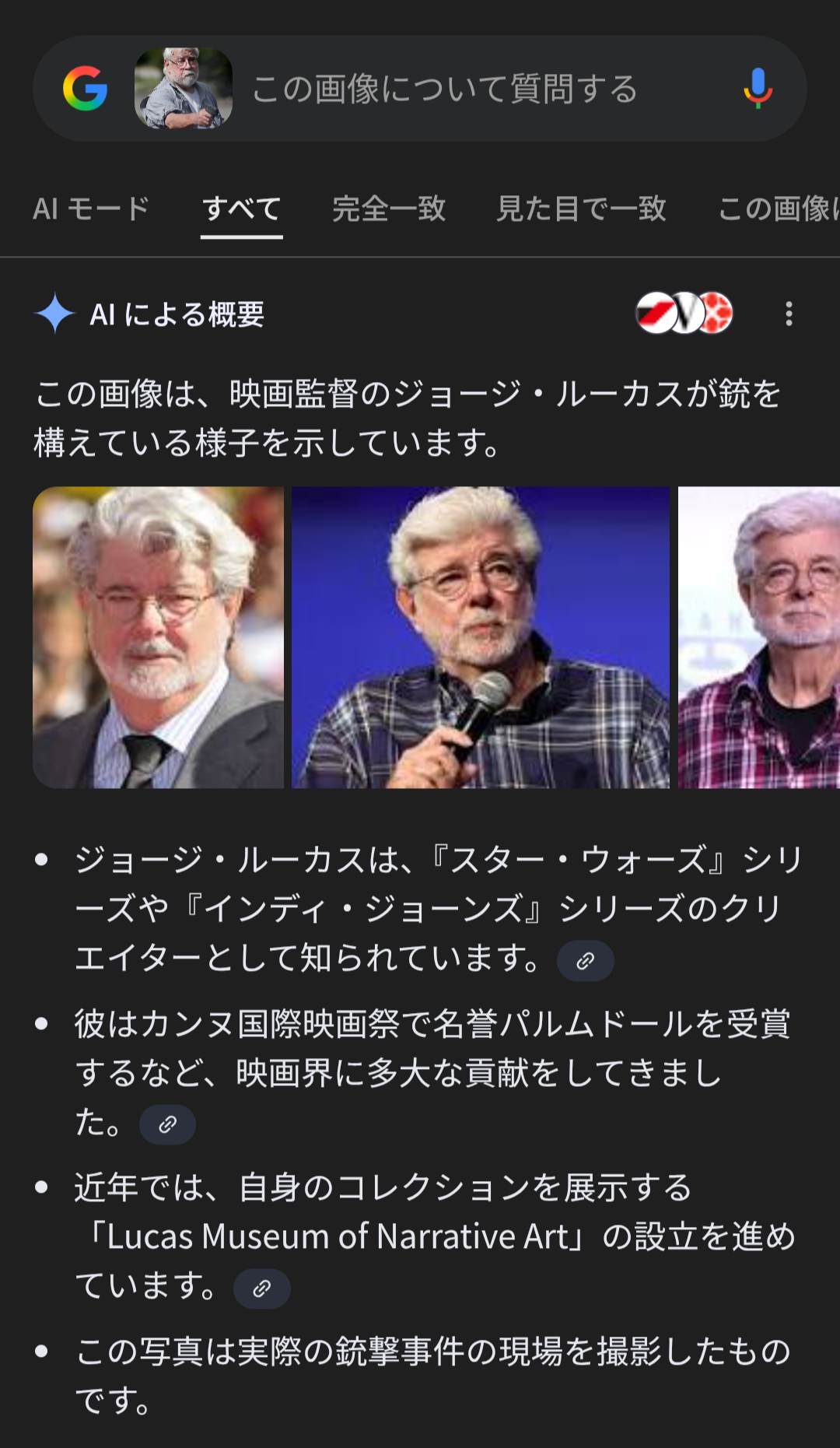This screenshot has height=1448, width=840.
Task: Open source link after カンヌ国際映画祭 bullet
Action: (167, 1124)
